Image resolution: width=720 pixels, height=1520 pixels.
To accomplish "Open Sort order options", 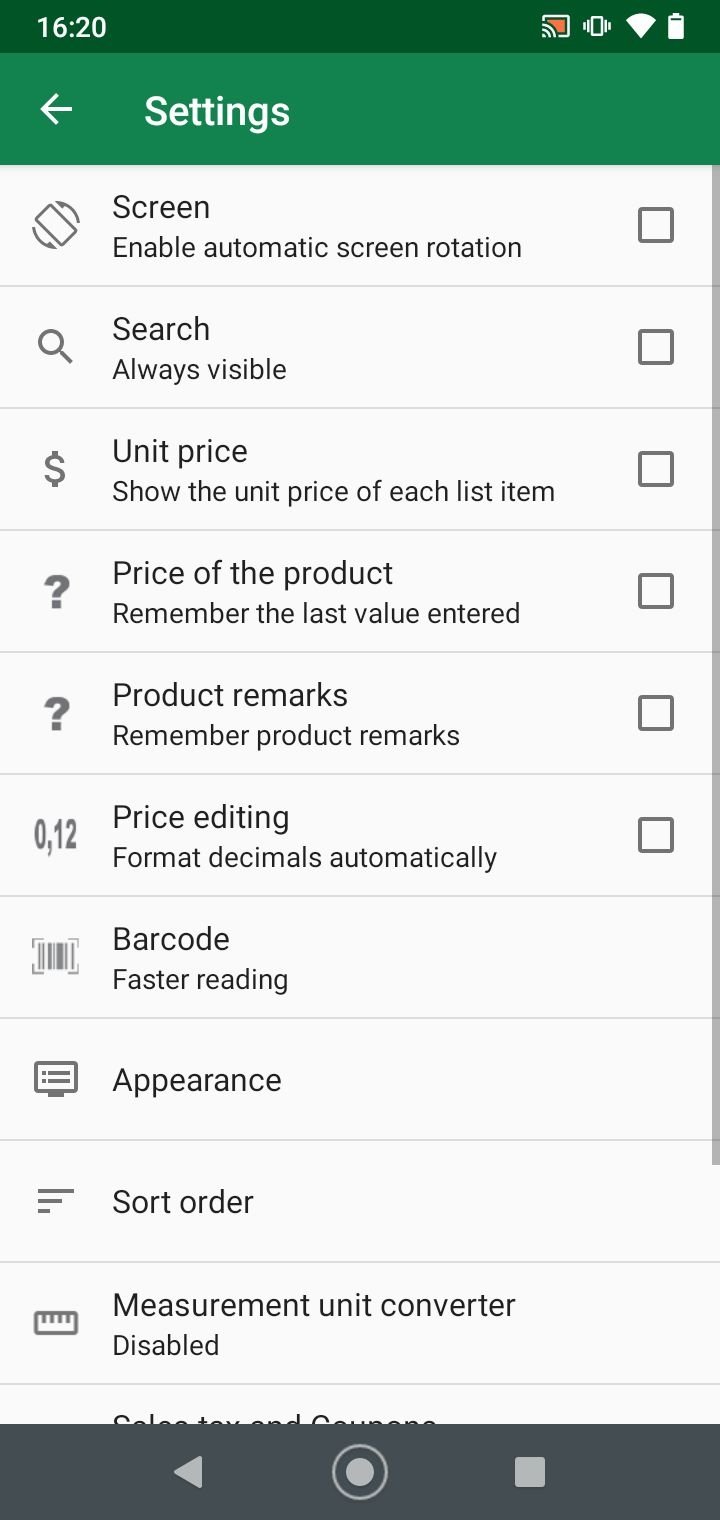I will pyautogui.click(x=360, y=1202).
